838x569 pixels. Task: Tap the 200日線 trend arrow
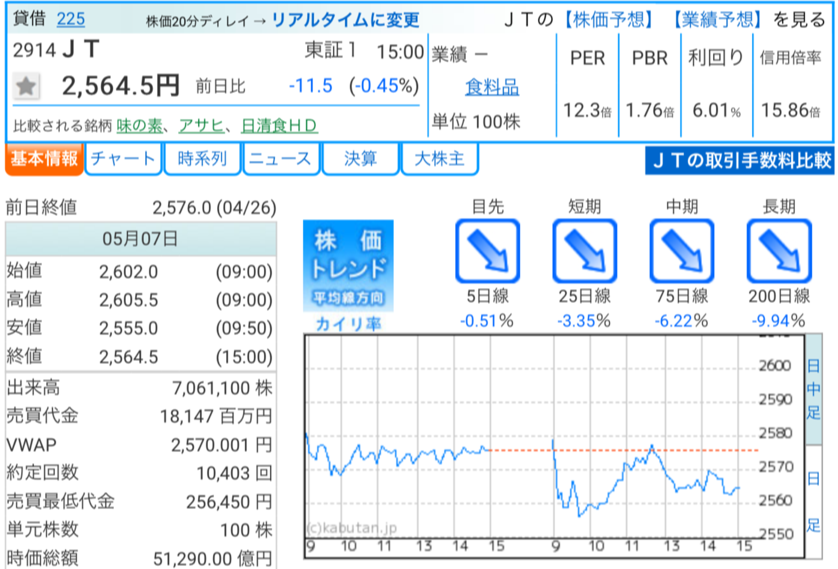click(x=779, y=250)
